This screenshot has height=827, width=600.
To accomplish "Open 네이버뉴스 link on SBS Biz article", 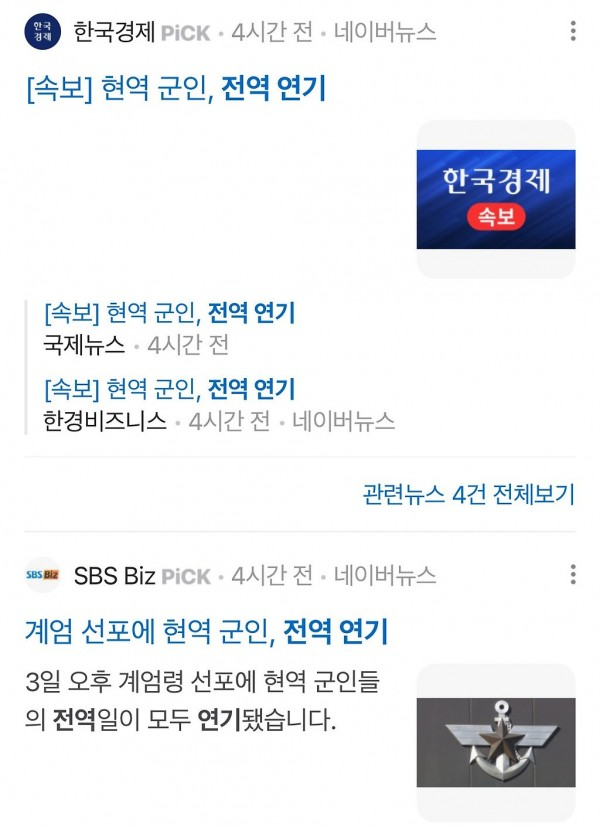I will [x=385, y=576].
